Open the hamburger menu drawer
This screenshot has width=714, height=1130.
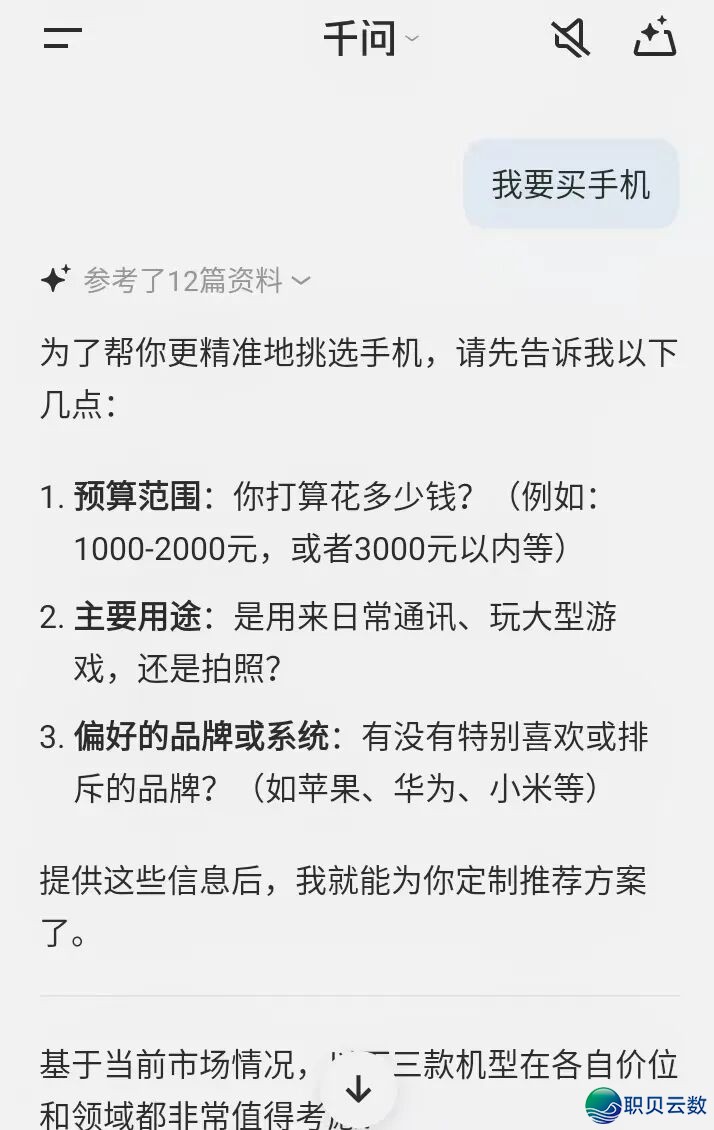[62, 39]
